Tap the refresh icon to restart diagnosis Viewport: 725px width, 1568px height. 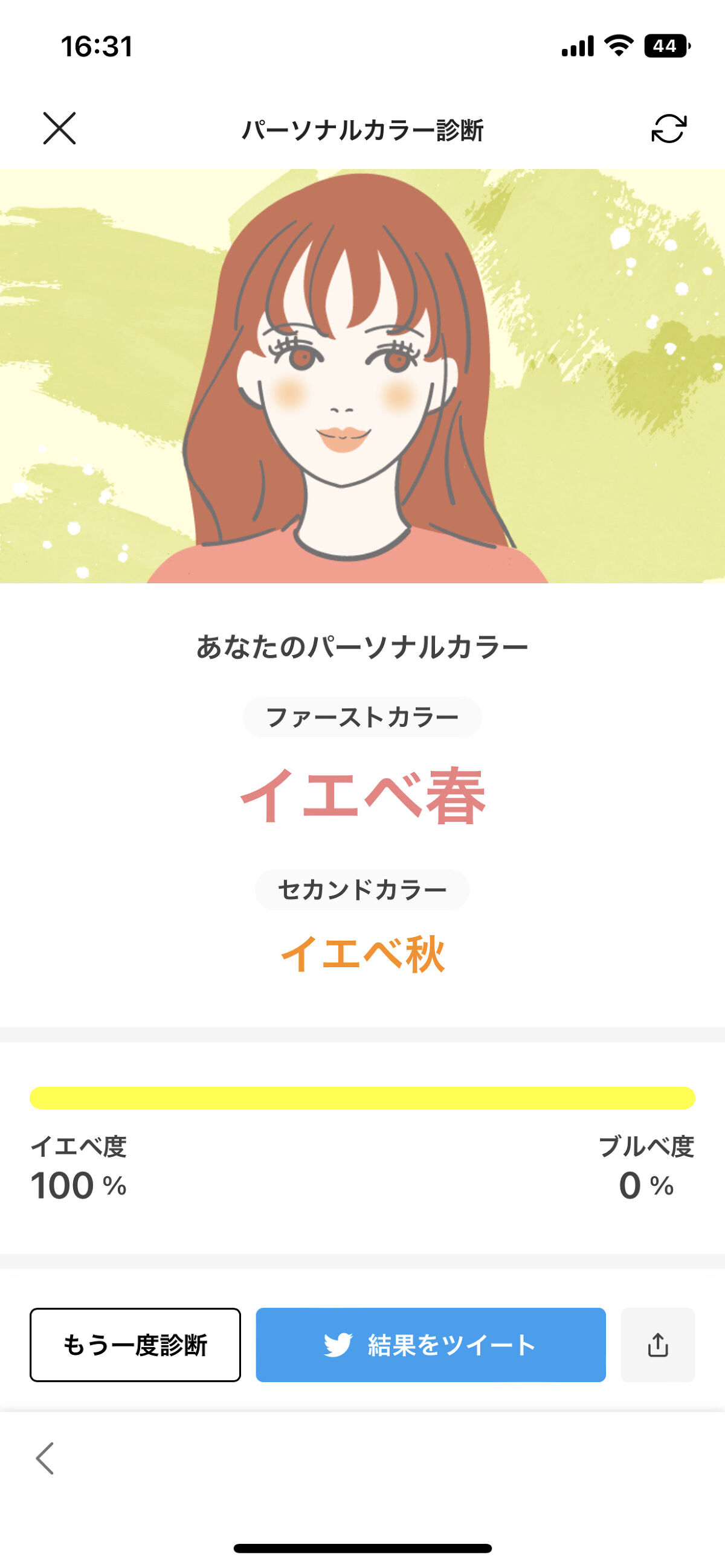click(668, 129)
